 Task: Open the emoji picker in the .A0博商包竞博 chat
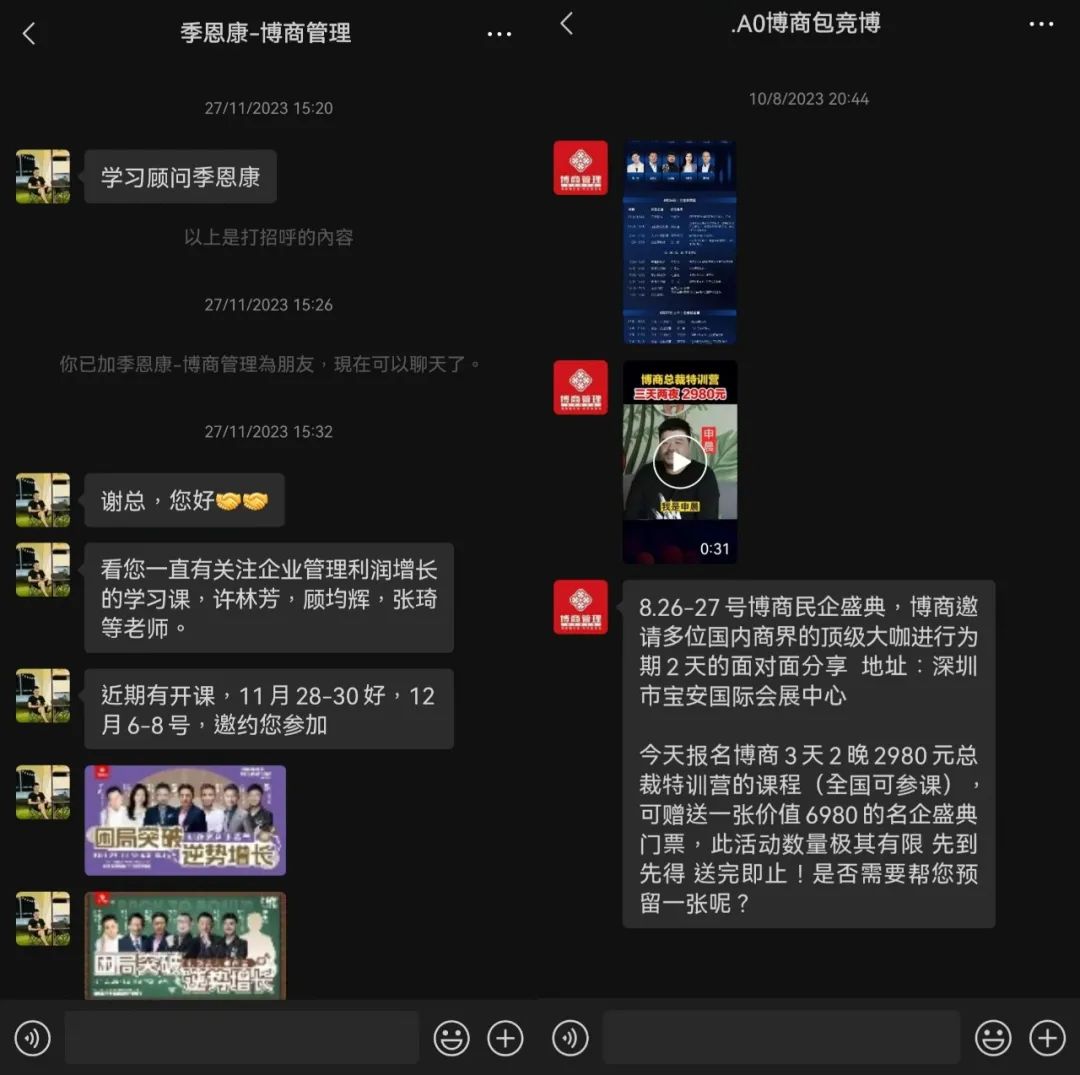993,1039
